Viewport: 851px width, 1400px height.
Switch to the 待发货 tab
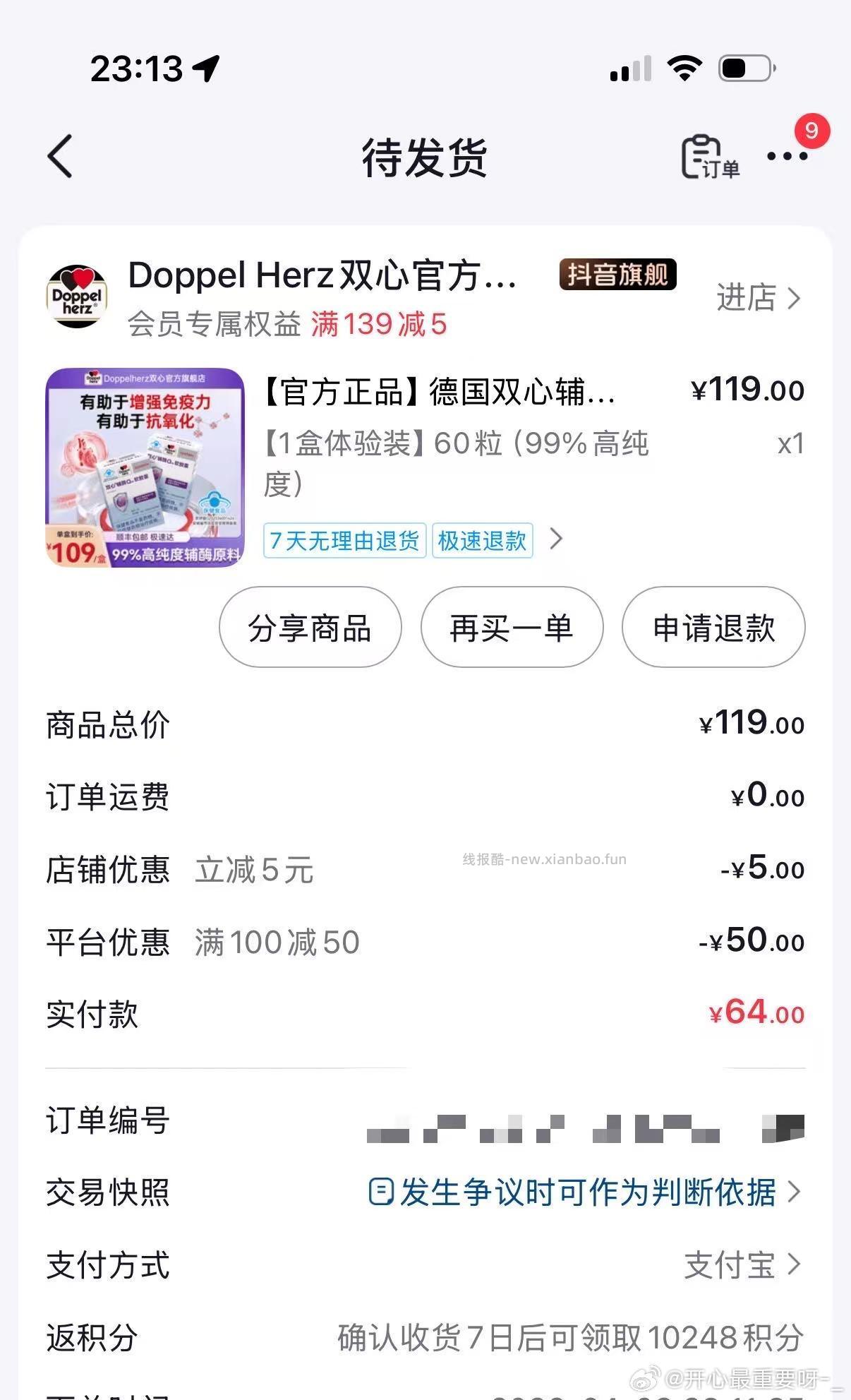[x=425, y=158]
